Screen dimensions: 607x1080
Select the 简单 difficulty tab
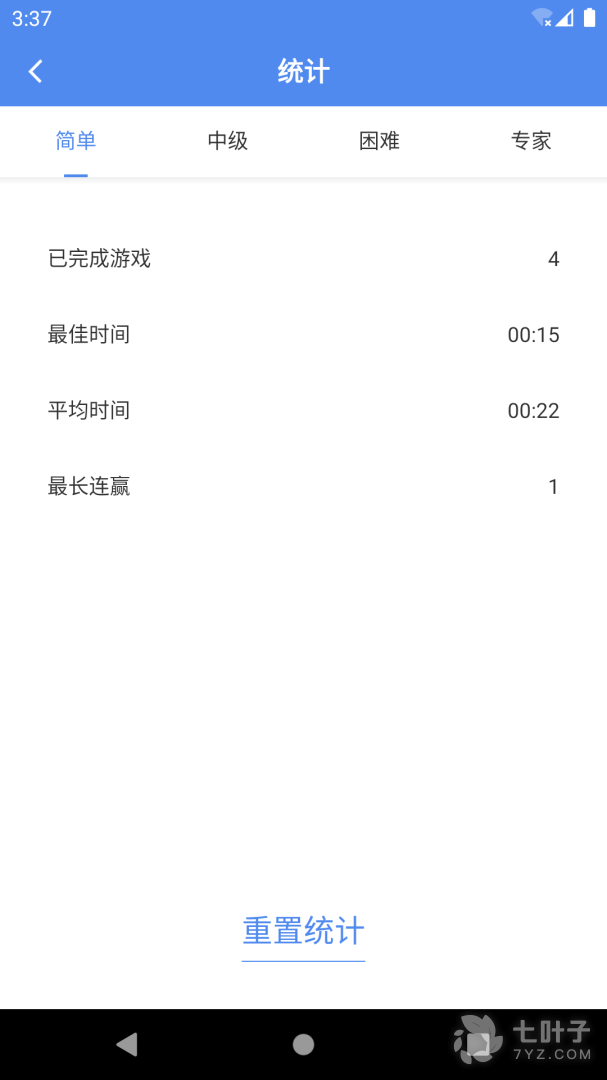point(76,141)
